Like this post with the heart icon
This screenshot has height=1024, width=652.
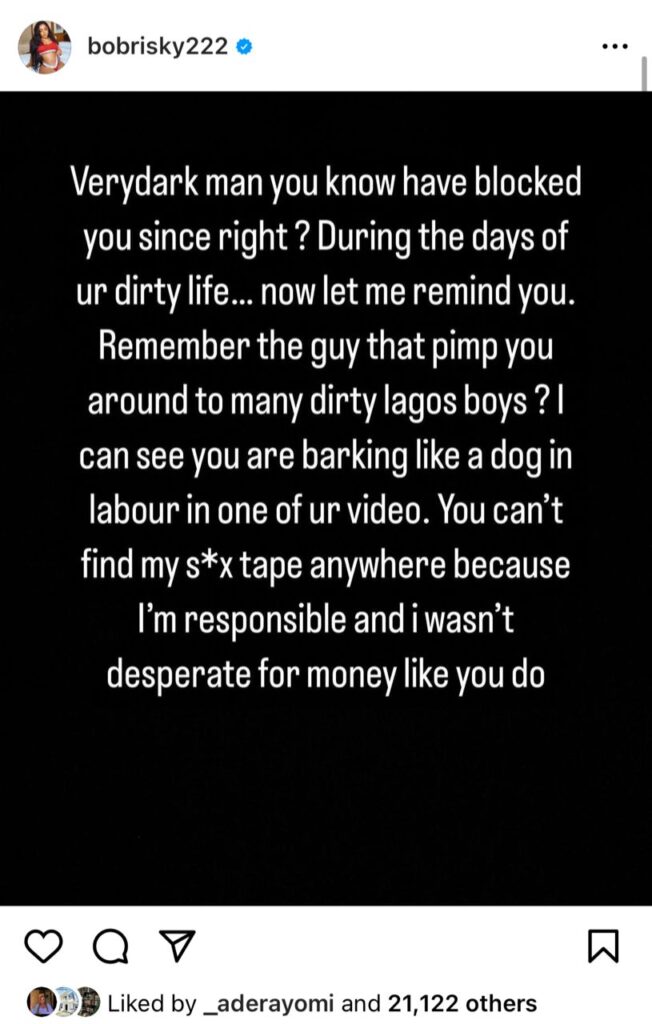click(43, 945)
